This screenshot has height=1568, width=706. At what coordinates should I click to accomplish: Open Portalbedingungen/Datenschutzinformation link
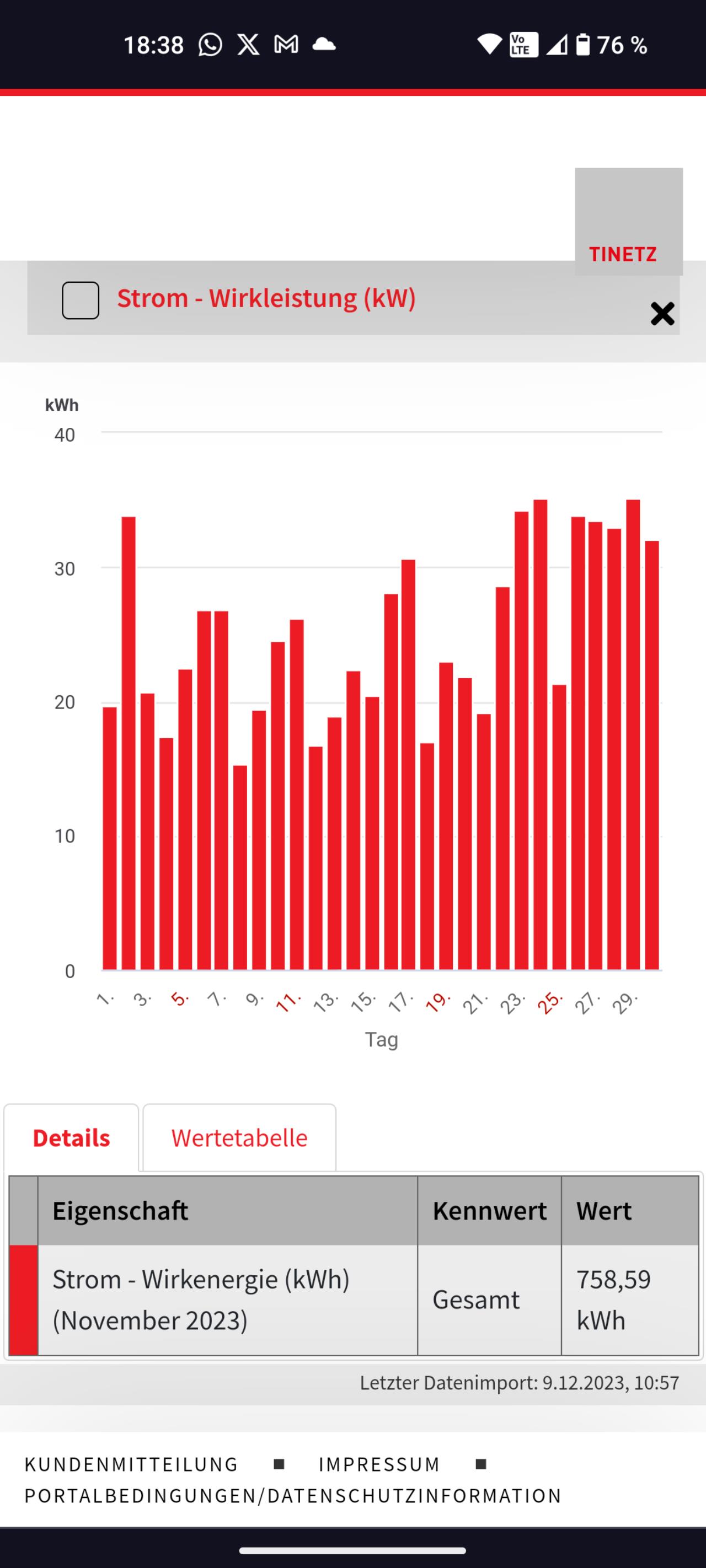293,1496
